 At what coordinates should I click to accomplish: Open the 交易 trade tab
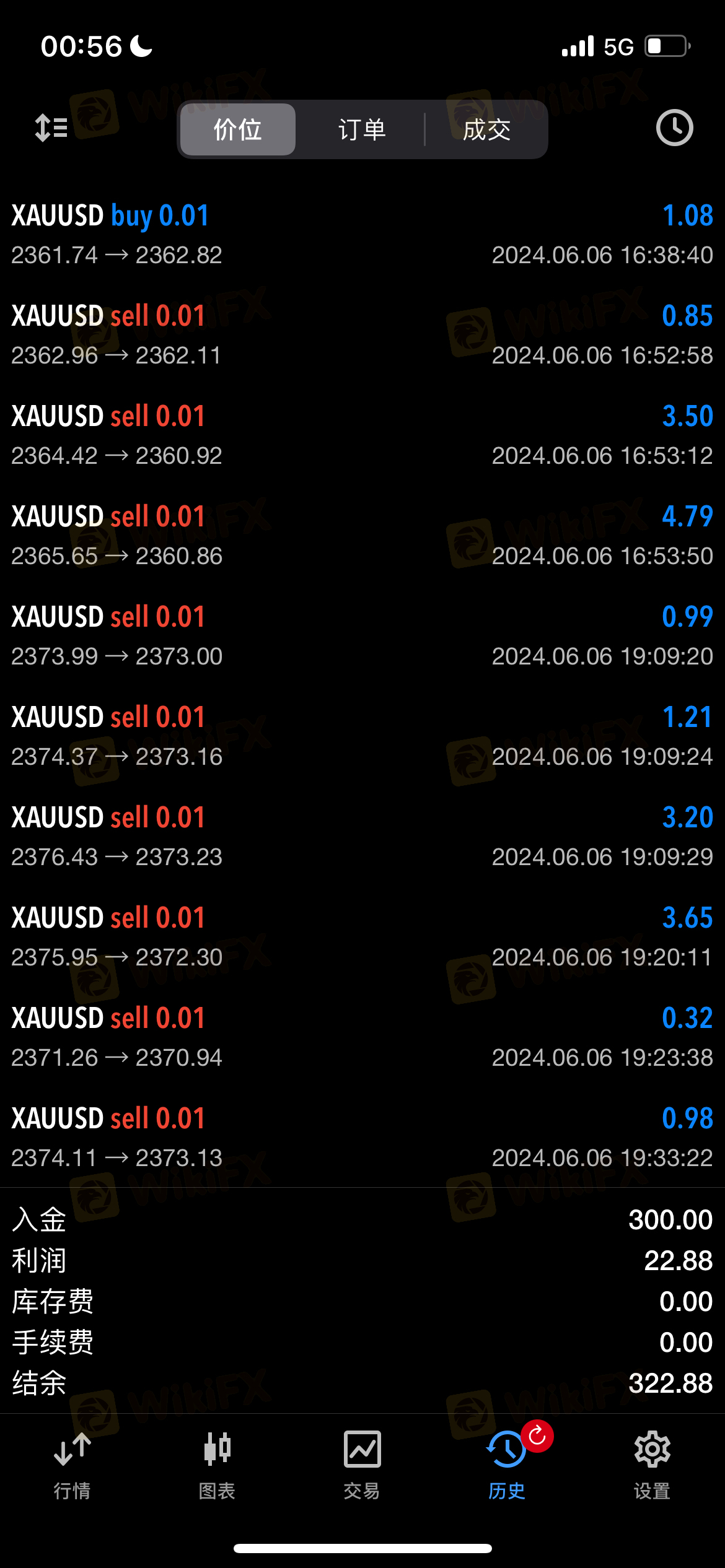point(362,1465)
